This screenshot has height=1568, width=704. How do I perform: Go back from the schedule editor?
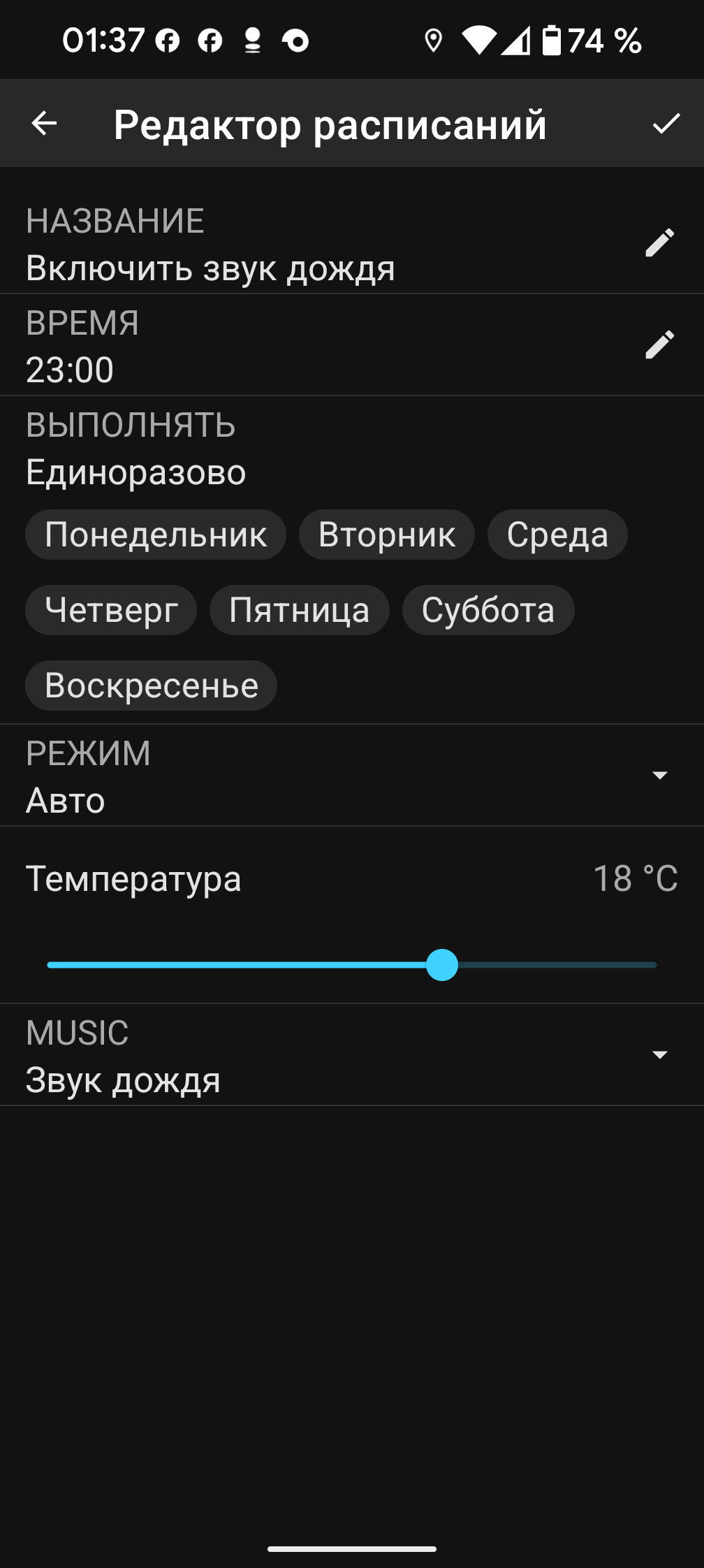pos(44,124)
